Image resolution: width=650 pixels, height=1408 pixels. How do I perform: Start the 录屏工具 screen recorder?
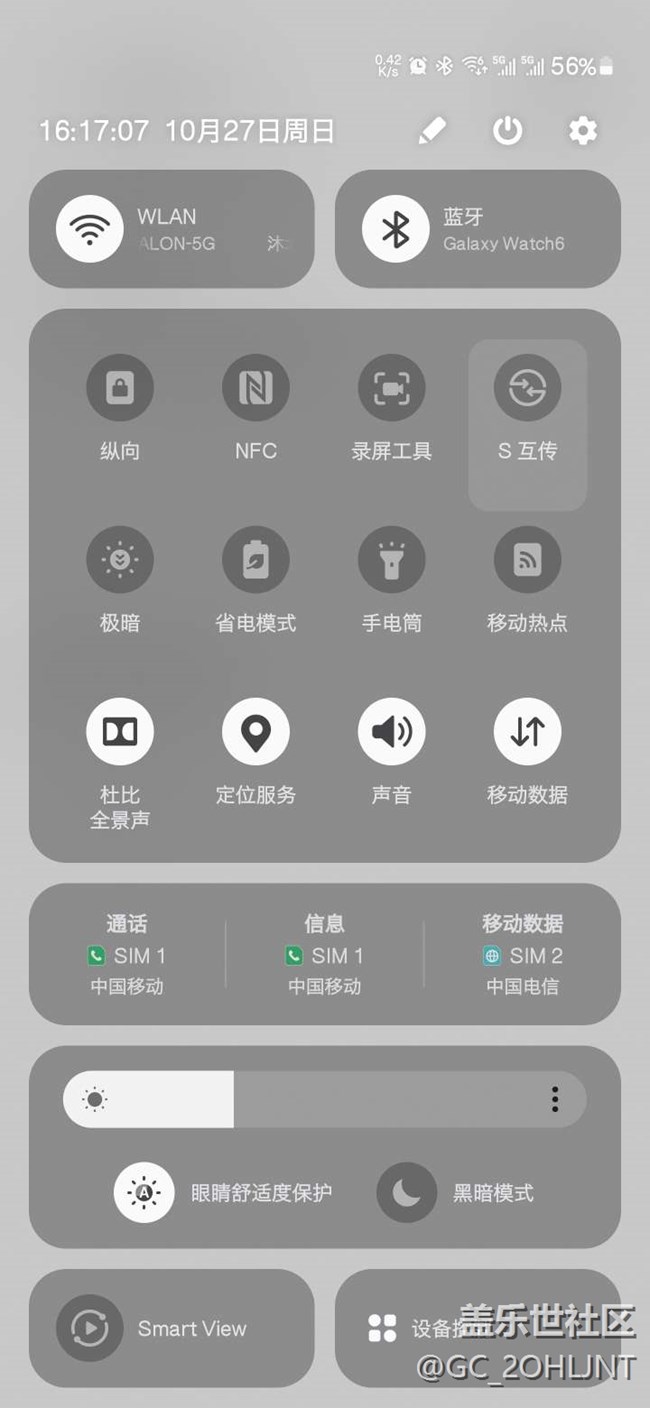click(x=391, y=388)
